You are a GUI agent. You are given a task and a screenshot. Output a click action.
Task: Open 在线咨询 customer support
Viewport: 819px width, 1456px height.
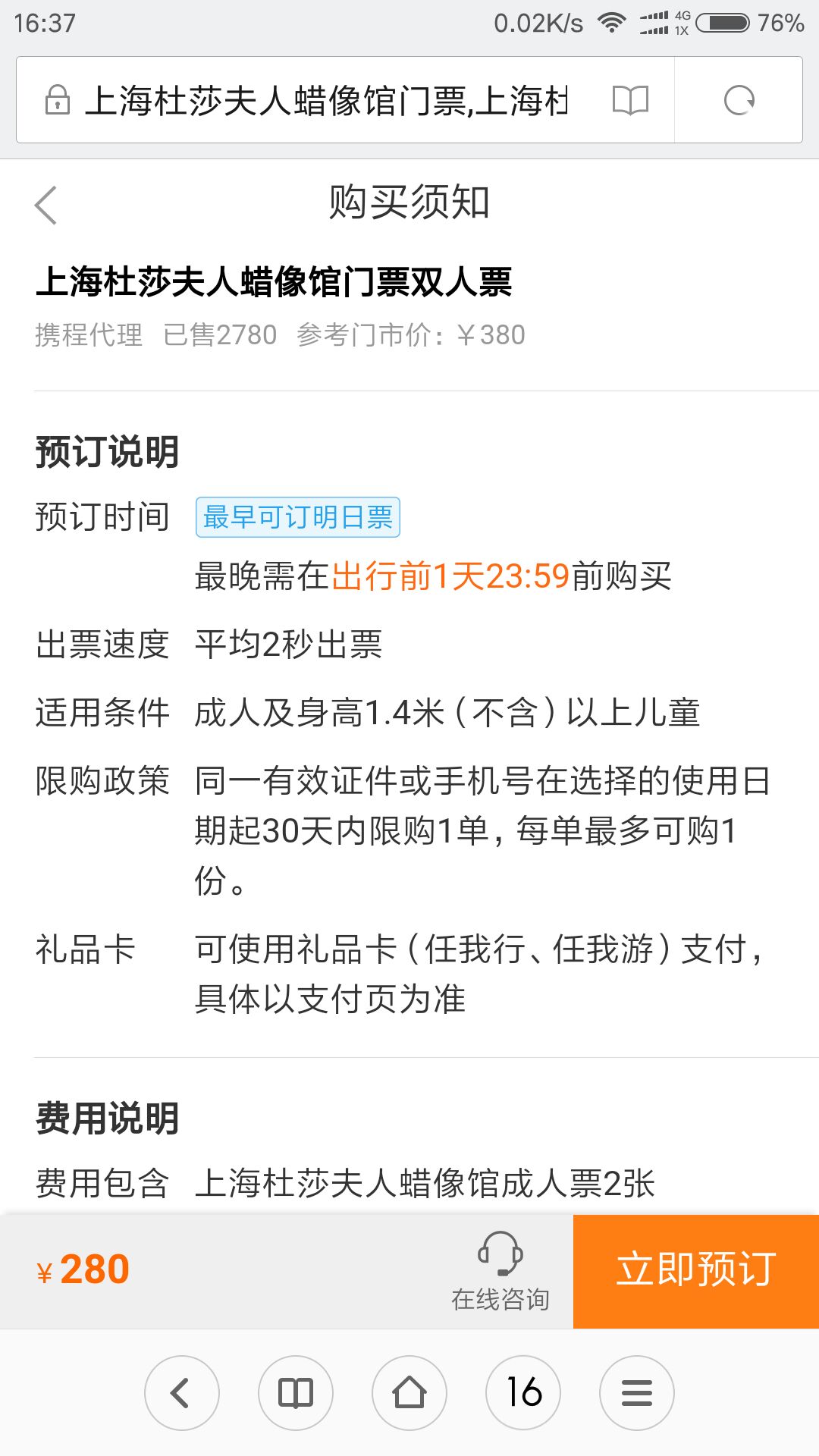click(500, 1272)
